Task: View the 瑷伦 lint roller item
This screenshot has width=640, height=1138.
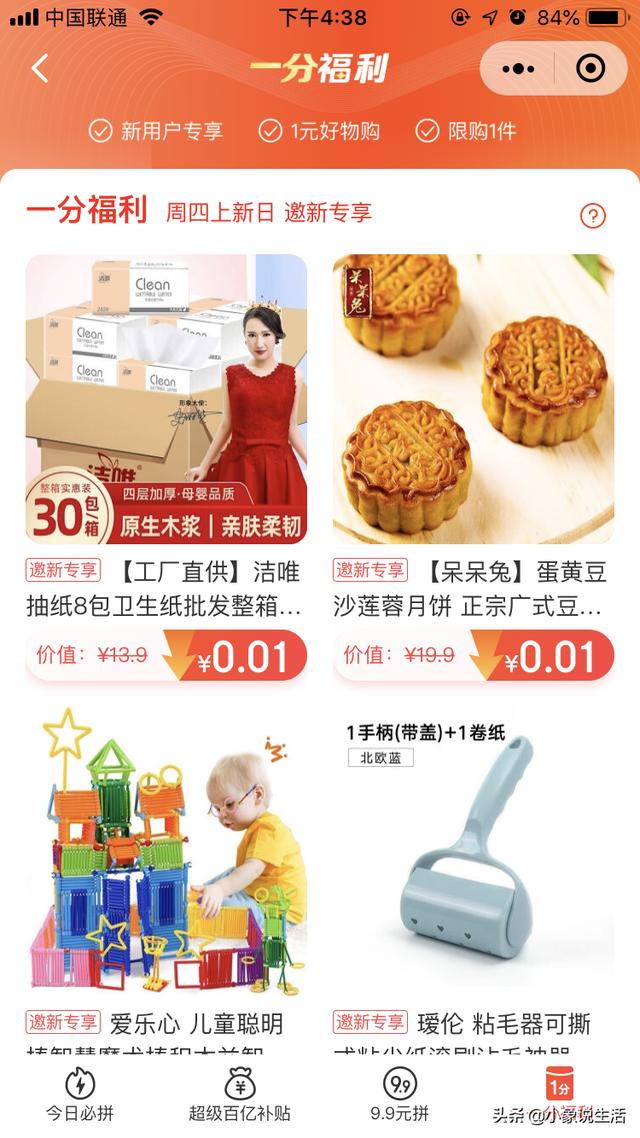Action: coord(473,860)
